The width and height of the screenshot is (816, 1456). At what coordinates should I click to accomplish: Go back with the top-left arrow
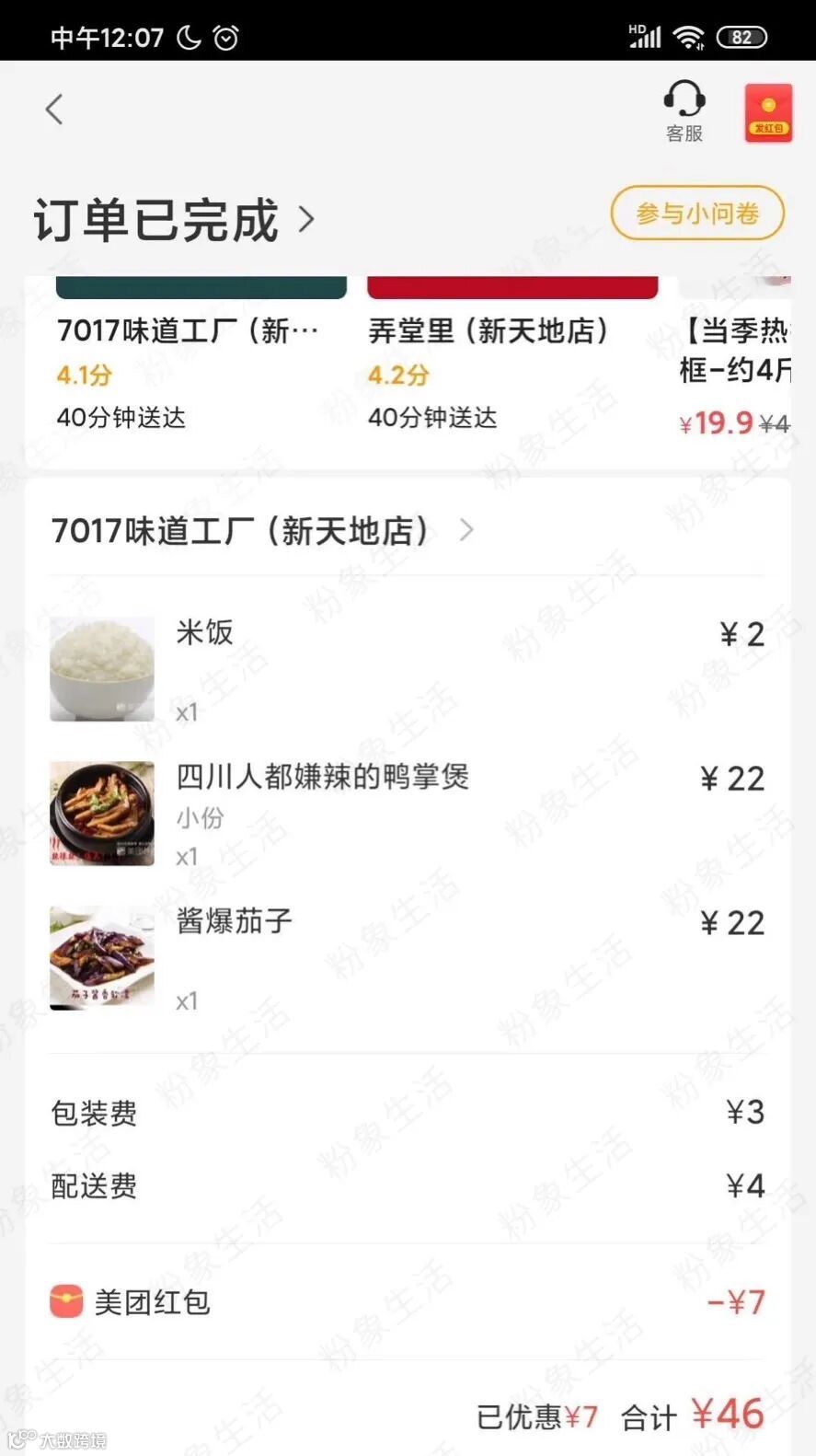54,110
